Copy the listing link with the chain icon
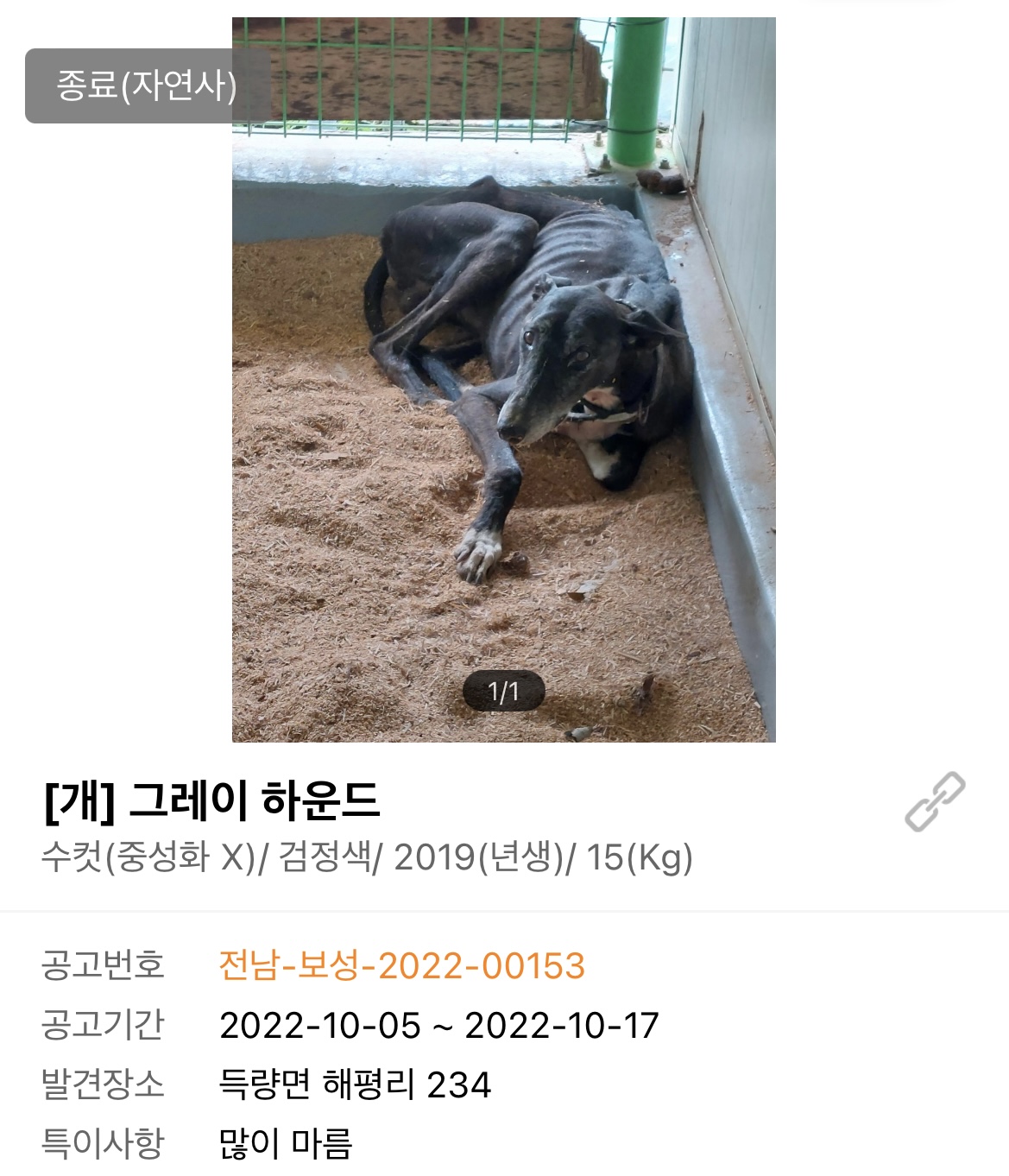Image resolution: width=1009 pixels, height=1176 pixels. pyautogui.click(x=935, y=801)
